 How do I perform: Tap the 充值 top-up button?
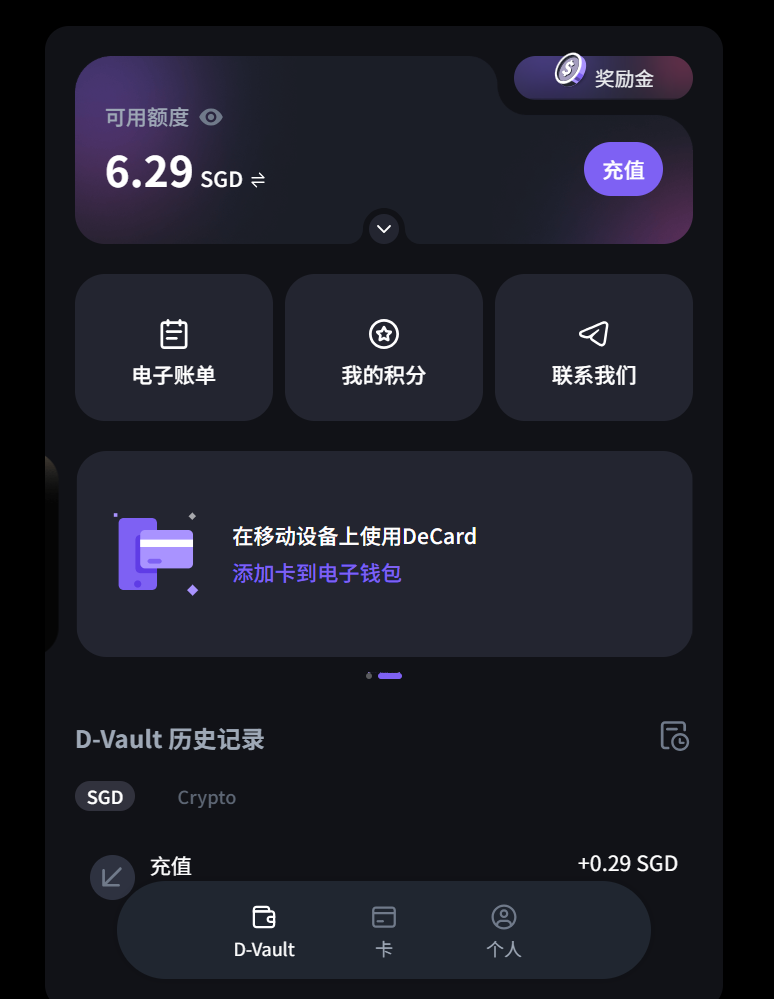[x=623, y=170]
